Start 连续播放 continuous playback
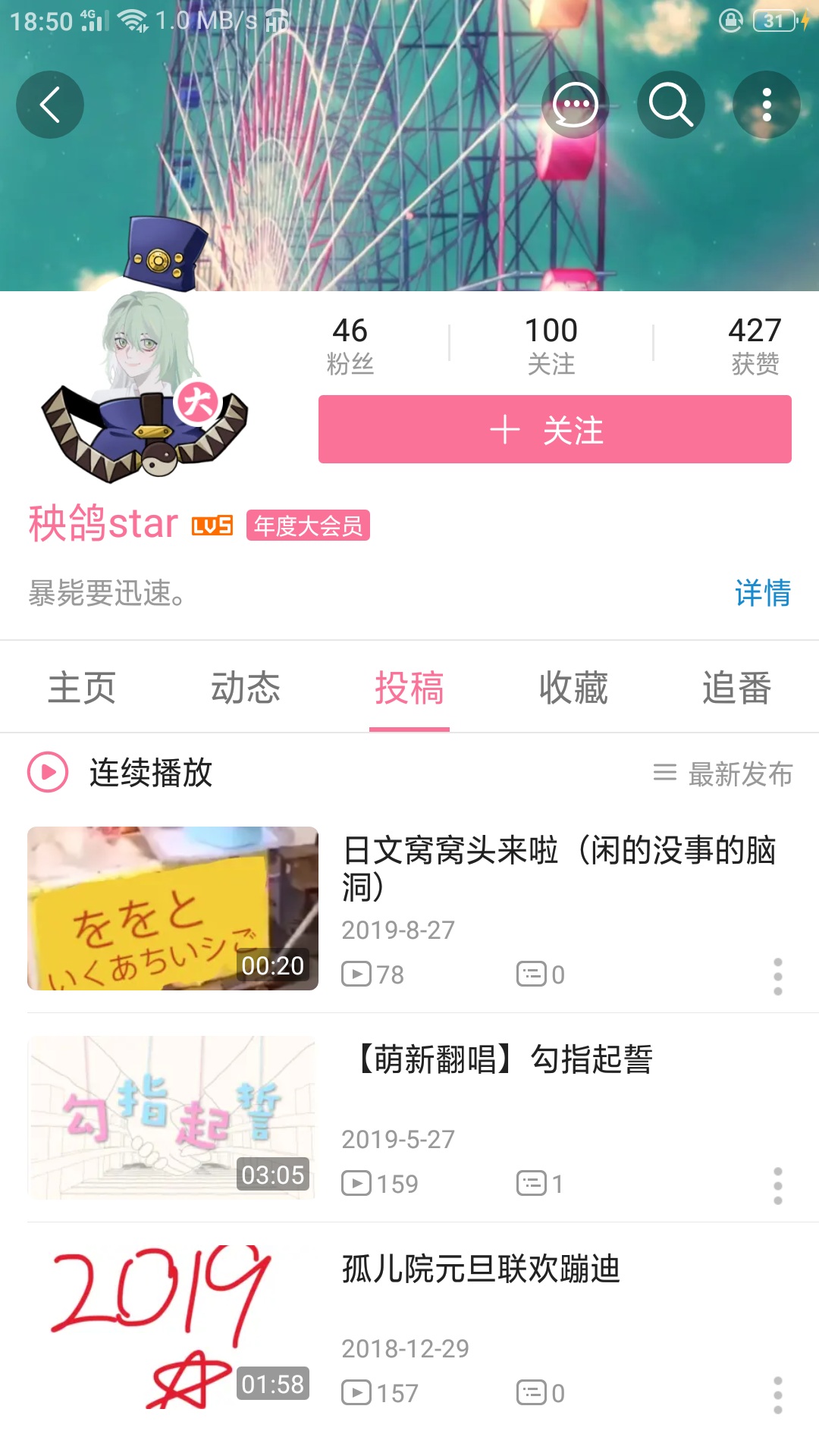 [x=121, y=773]
